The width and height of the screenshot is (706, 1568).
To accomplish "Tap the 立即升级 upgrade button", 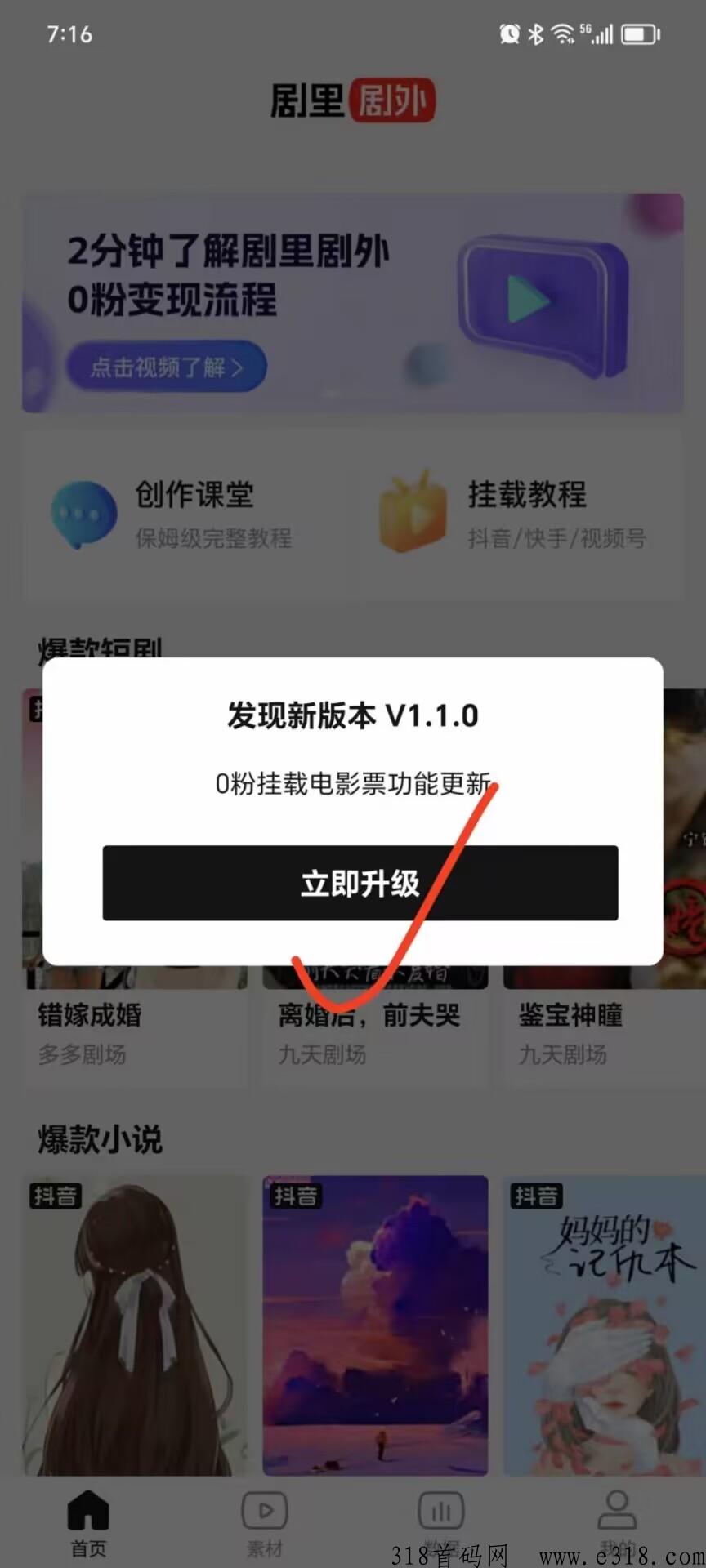I will (360, 883).
